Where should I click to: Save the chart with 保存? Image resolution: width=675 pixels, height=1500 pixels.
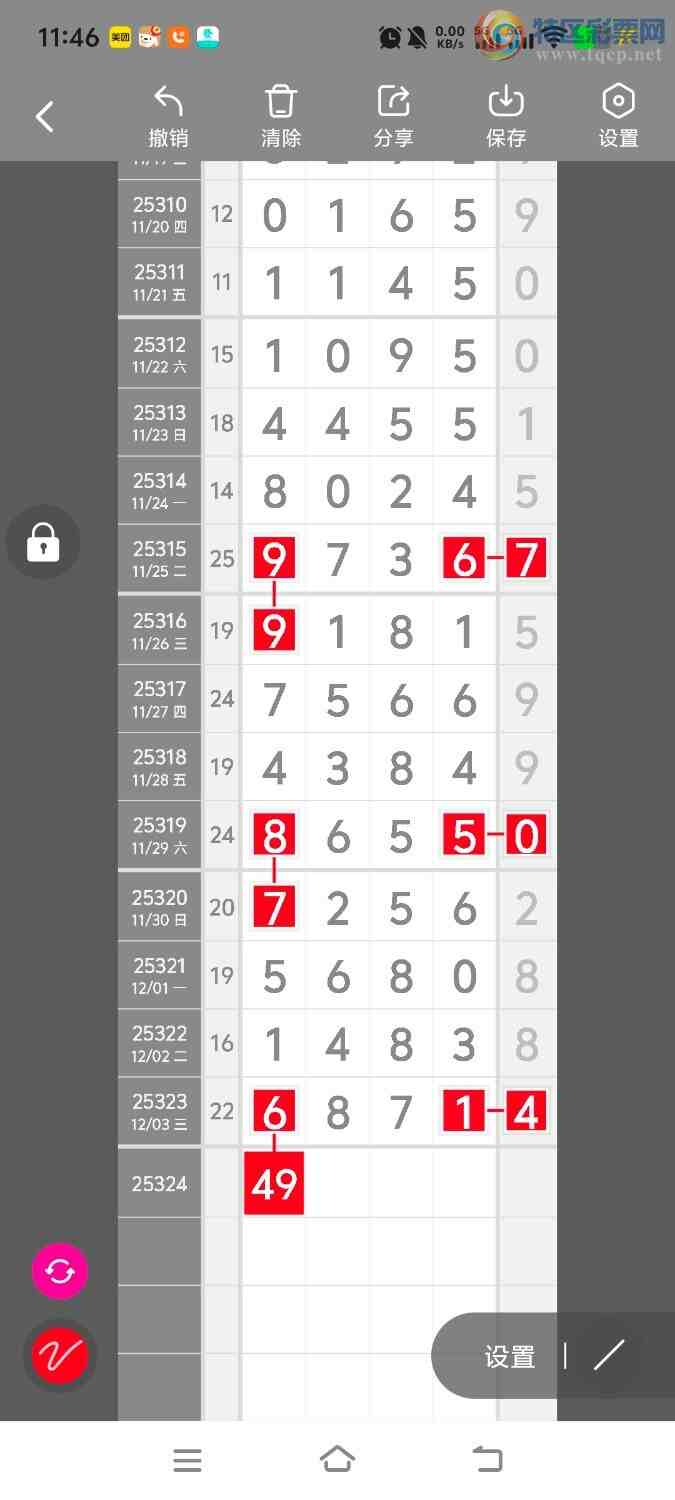tap(506, 117)
